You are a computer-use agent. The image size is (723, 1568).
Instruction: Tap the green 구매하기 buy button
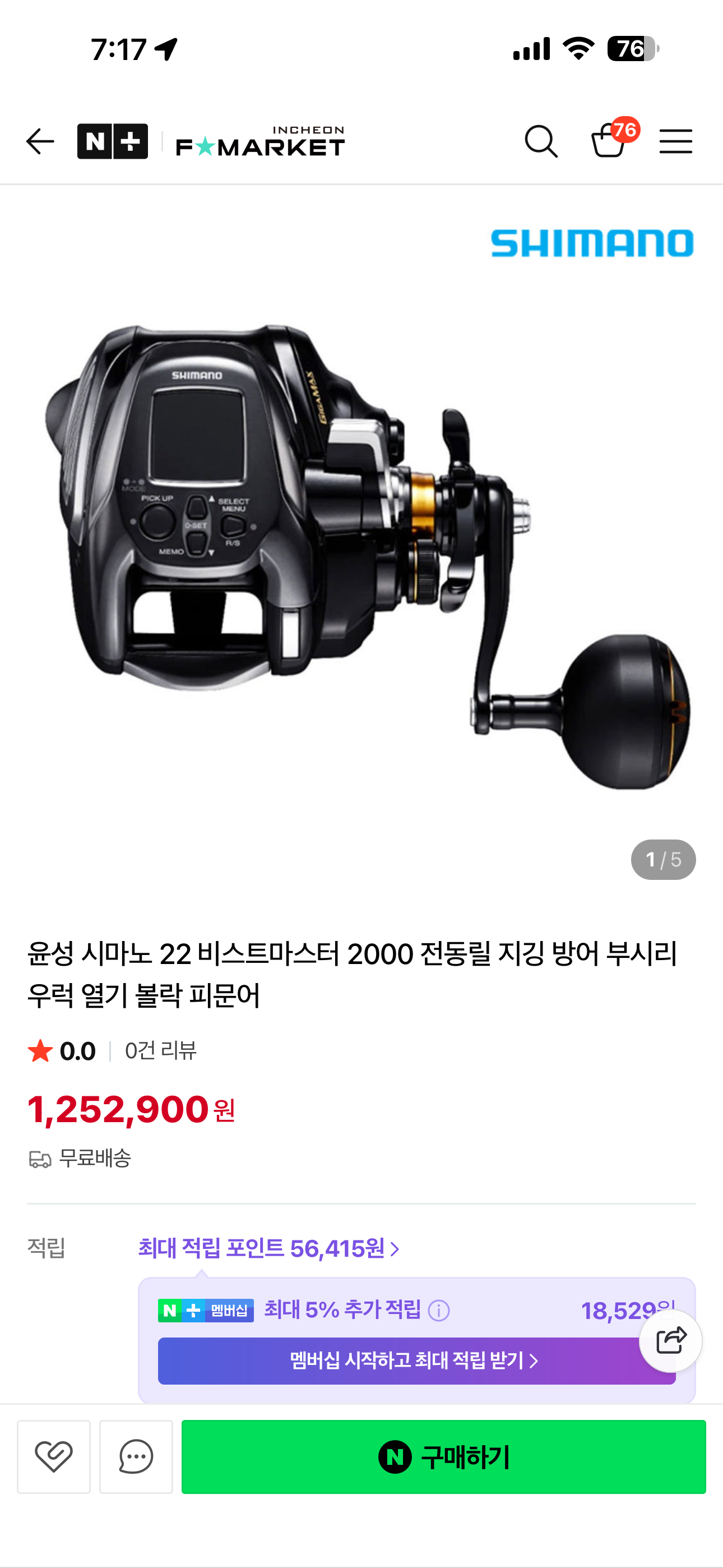tap(443, 1456)
